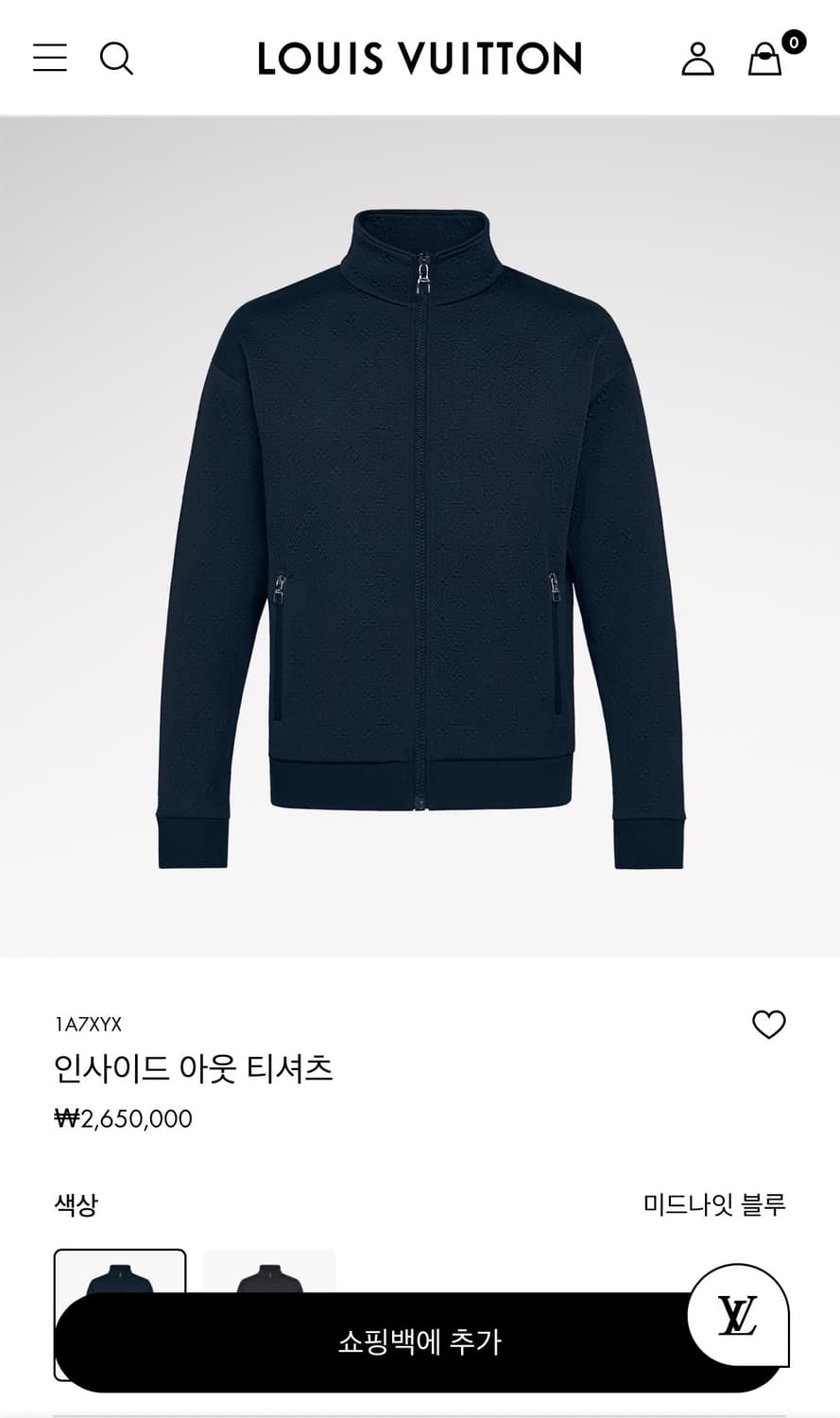
Task: Click the Louis Vuitton logo
Action: (420, 59)
